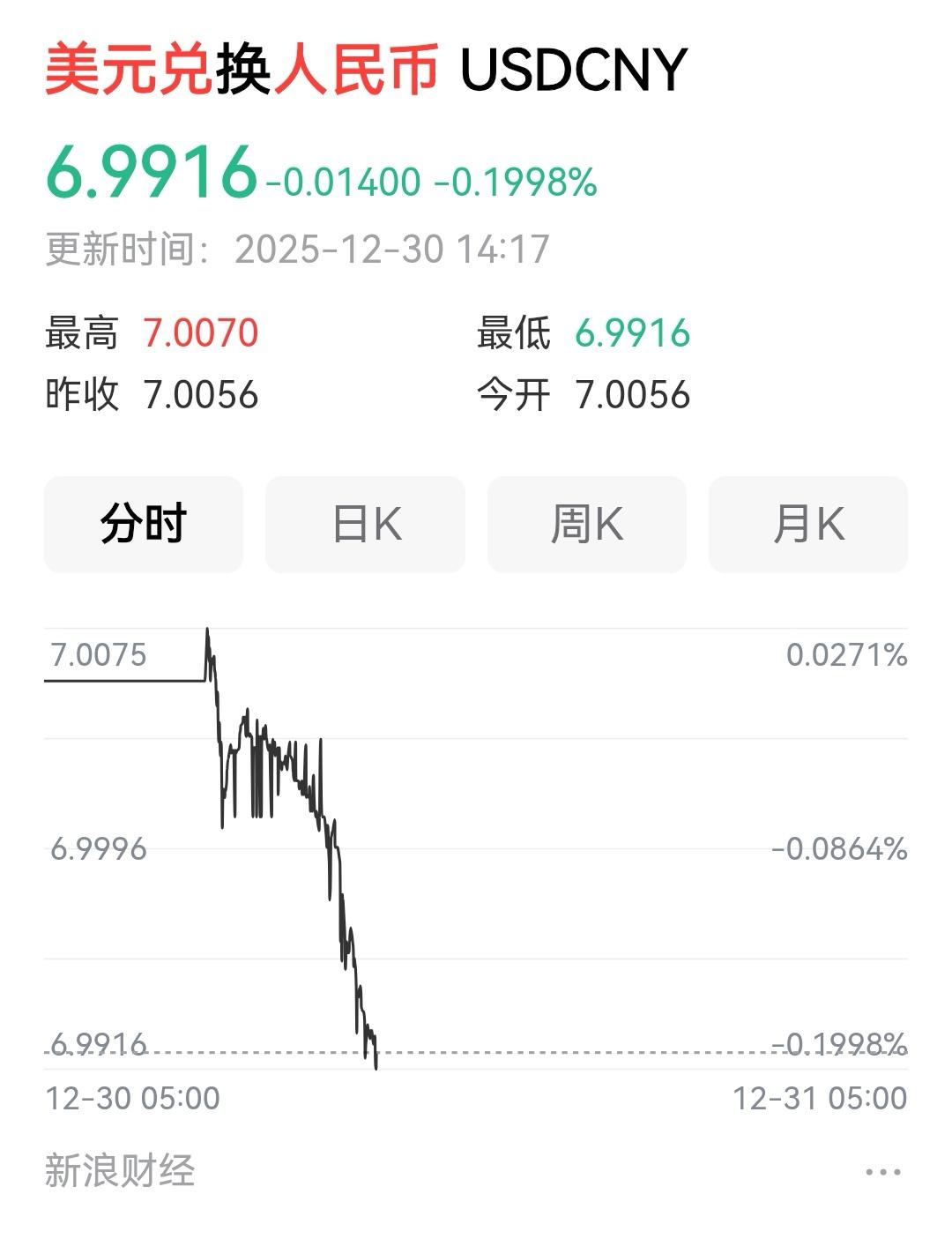Image resolution: width=952 pixels, height=1239 pixels.
Task: Click the 今开 opening price value
Action: 632,396
